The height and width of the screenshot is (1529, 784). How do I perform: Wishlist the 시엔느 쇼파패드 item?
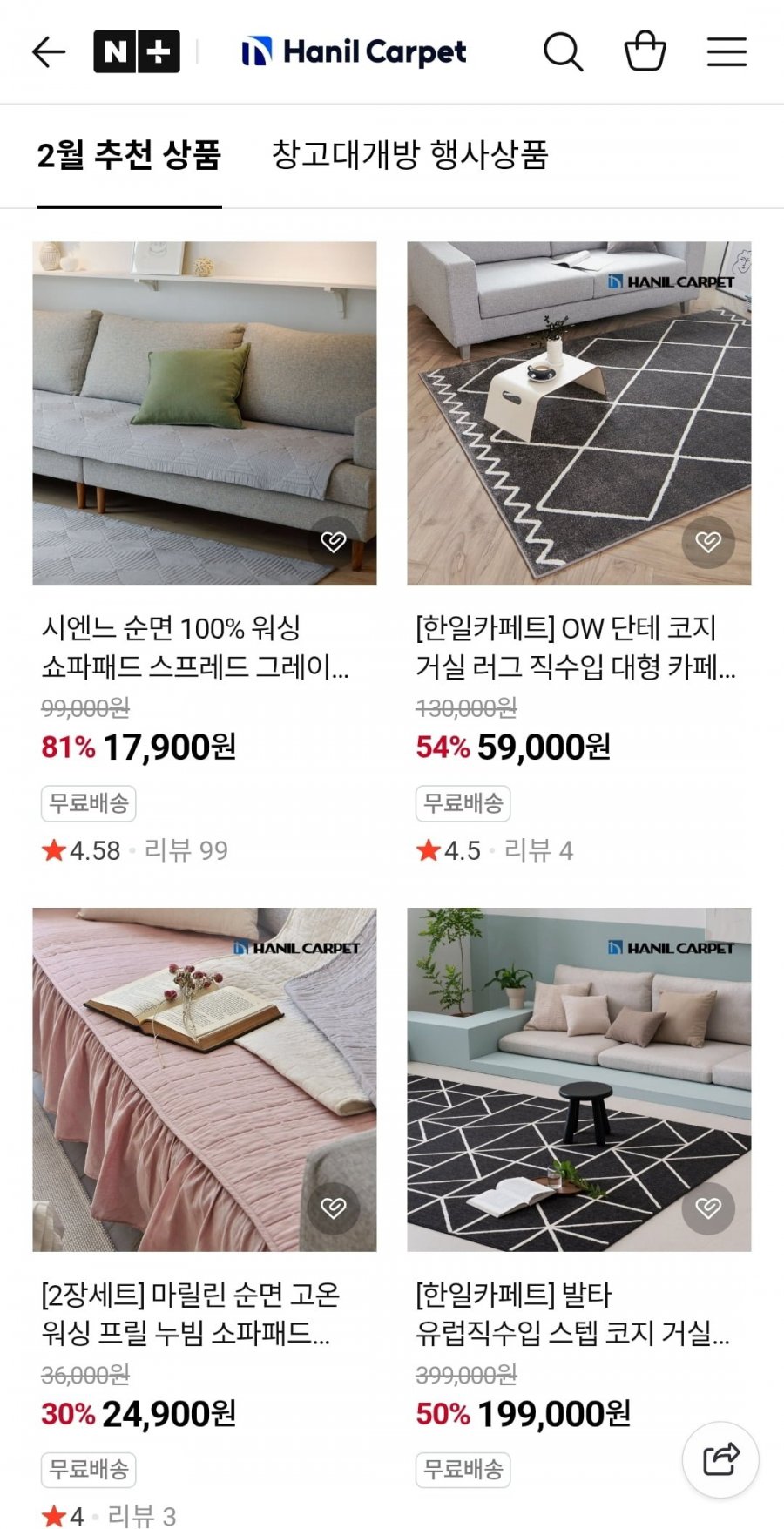334,542
